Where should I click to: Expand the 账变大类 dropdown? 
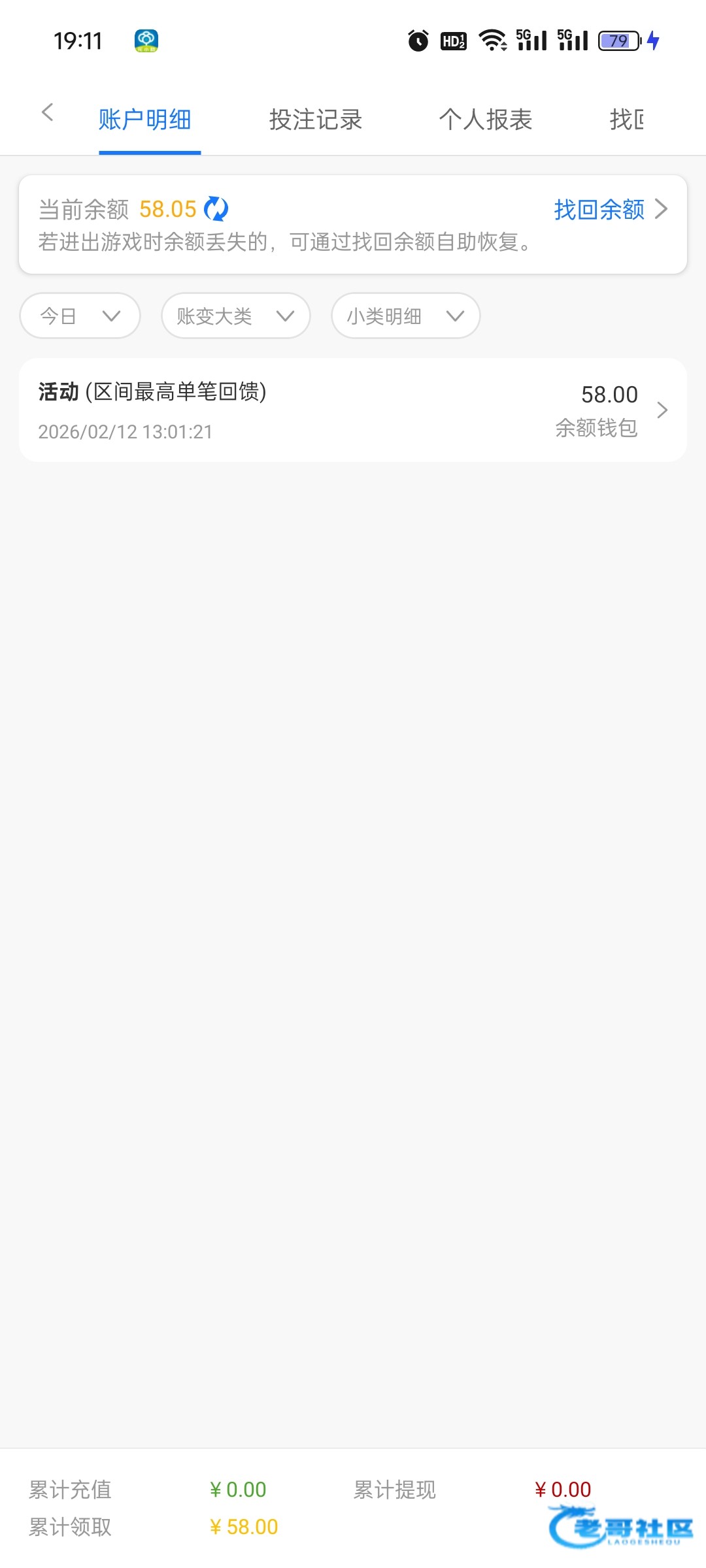pos(235,316)
